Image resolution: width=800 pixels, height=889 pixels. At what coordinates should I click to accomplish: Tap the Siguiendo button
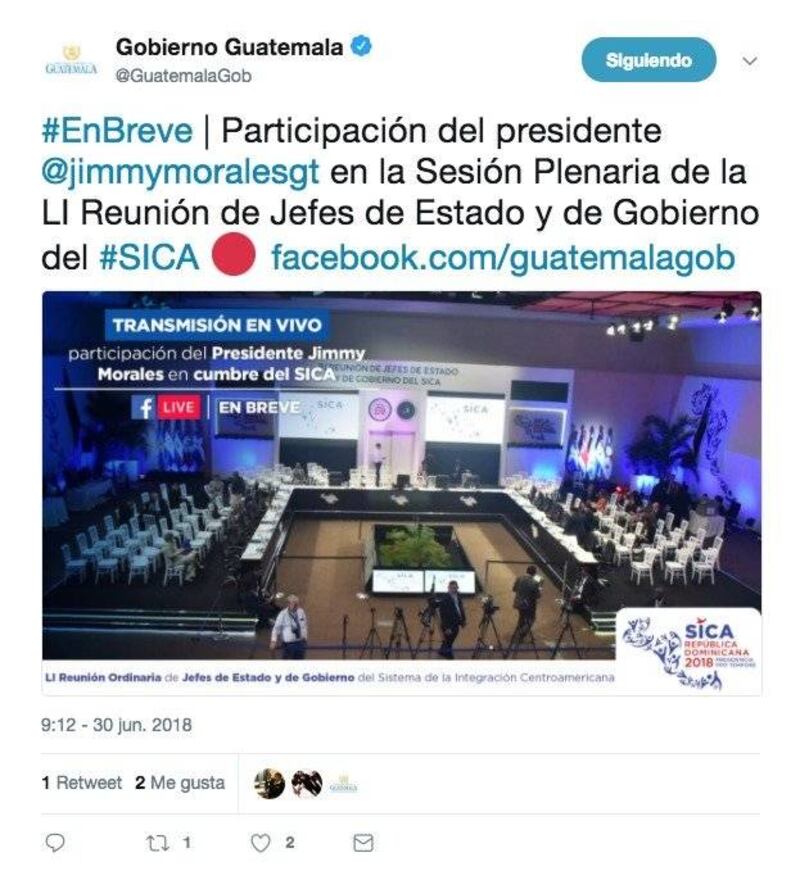pos(649,60)
